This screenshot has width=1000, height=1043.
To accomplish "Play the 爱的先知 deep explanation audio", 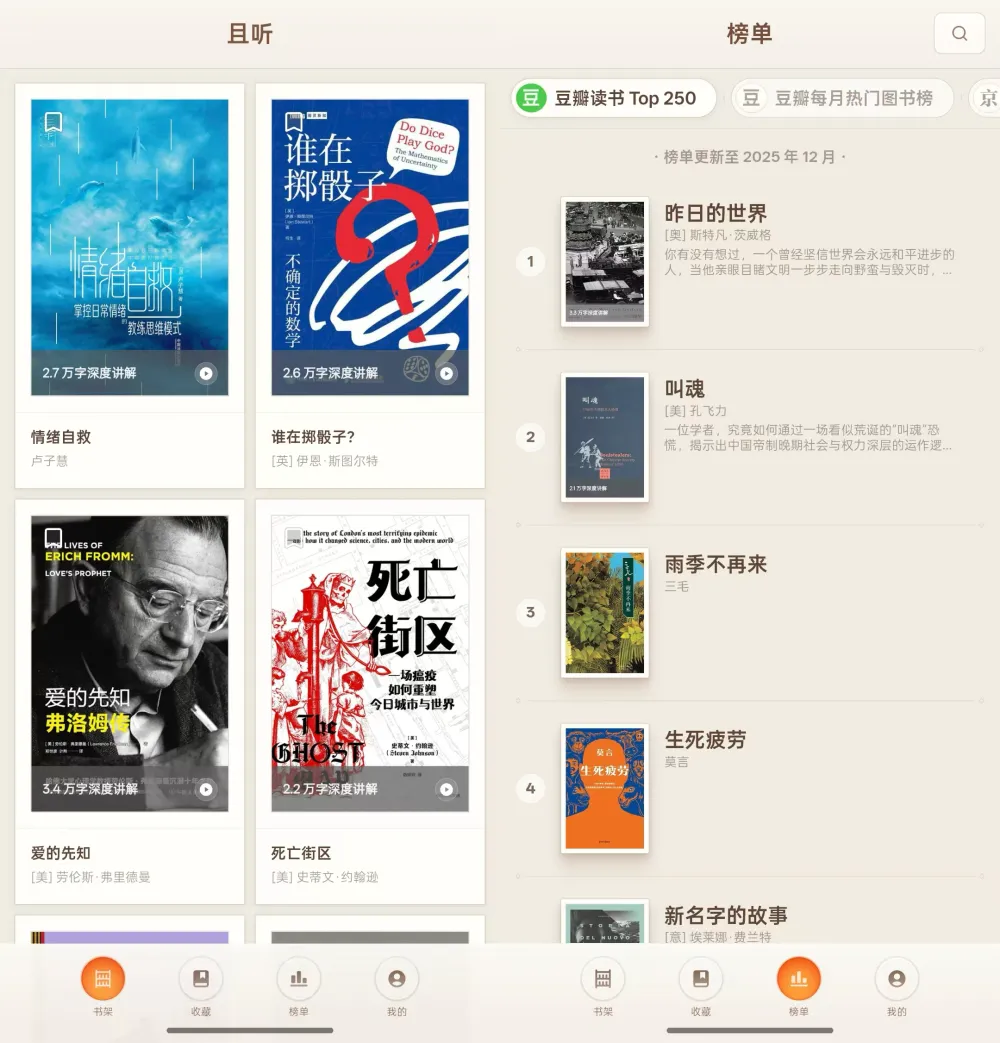I will 206,789.
